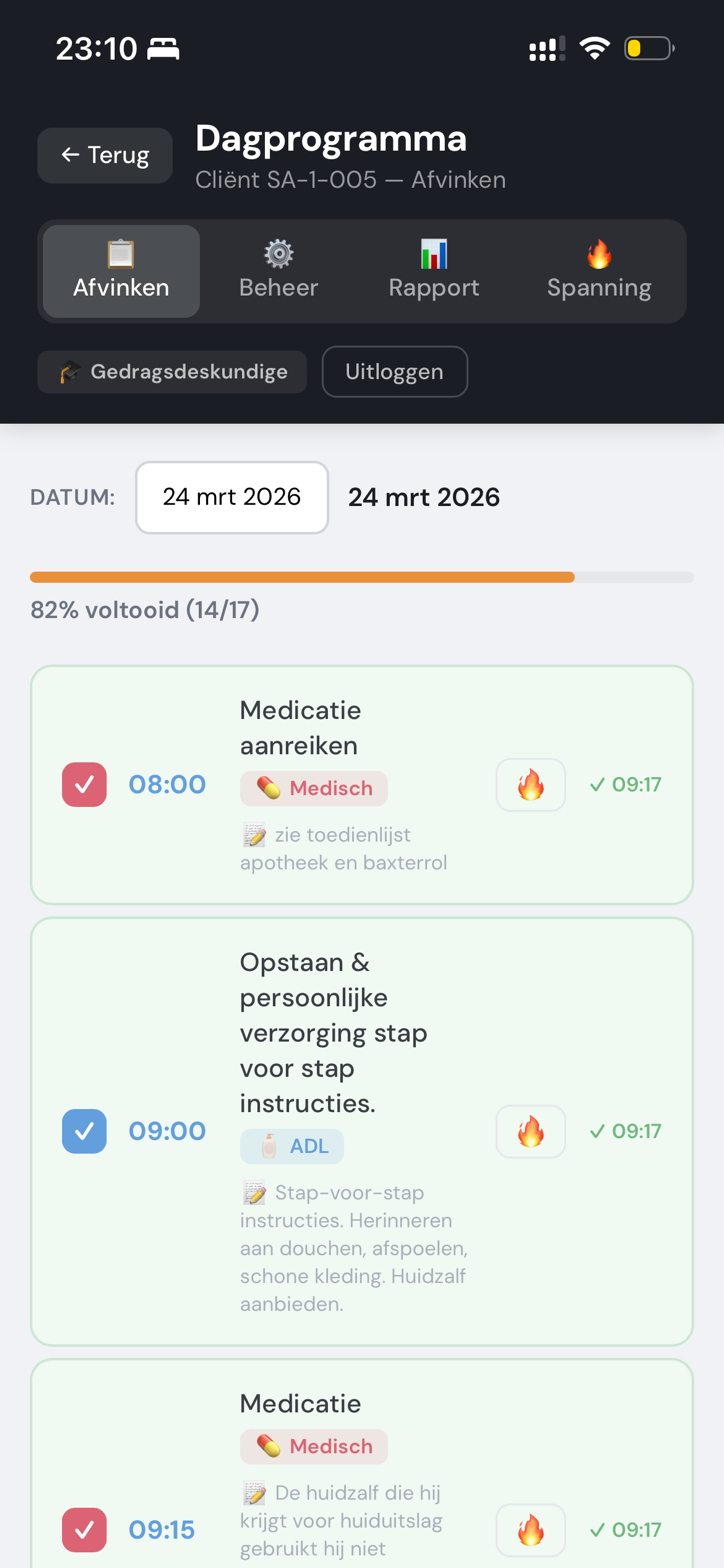Select the Medisch category badge
This screenshot has height=1568, width=724.
click(x=313, y=789)
